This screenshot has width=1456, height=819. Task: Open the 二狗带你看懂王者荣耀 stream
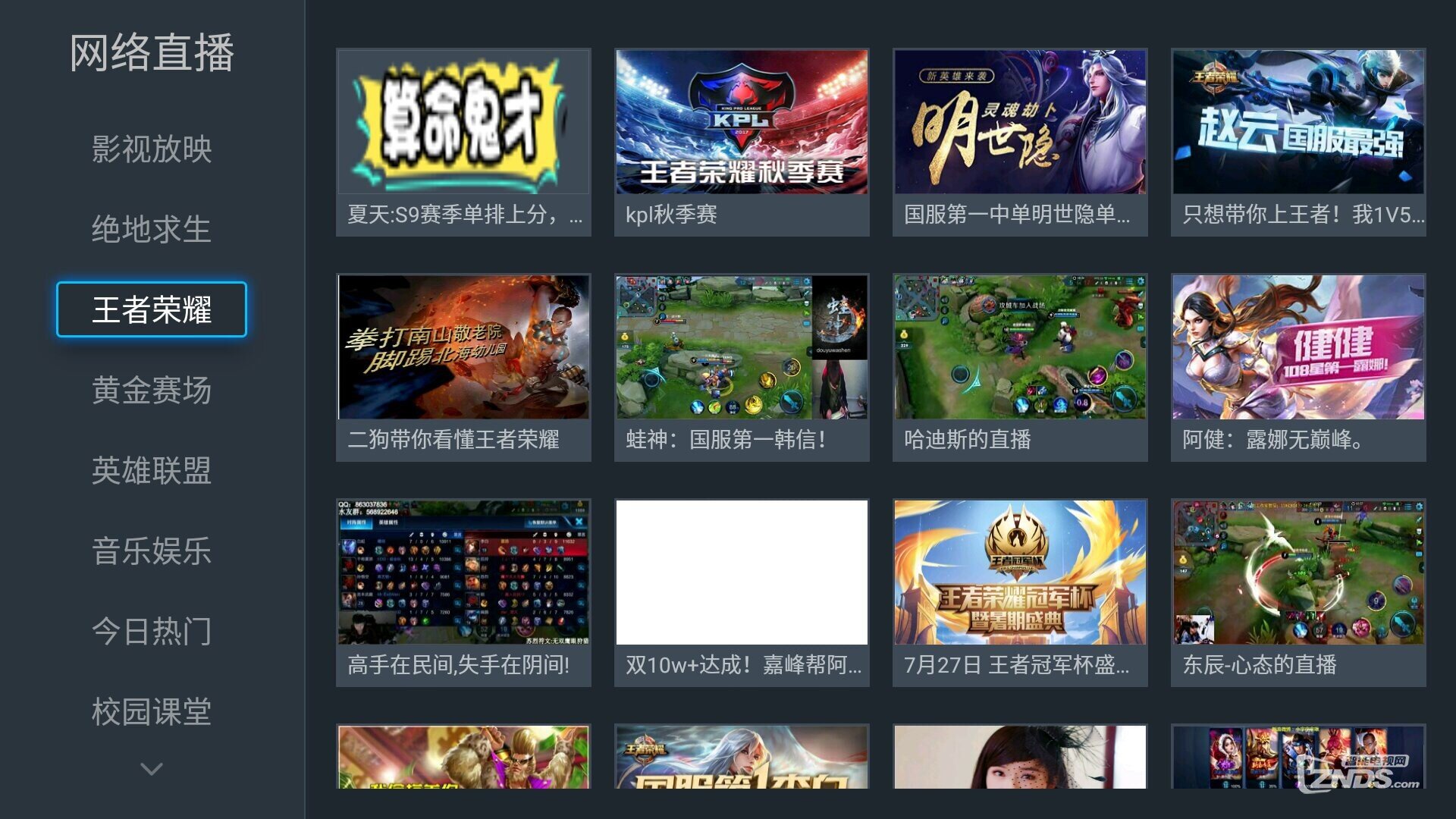[x=463, y=367]
